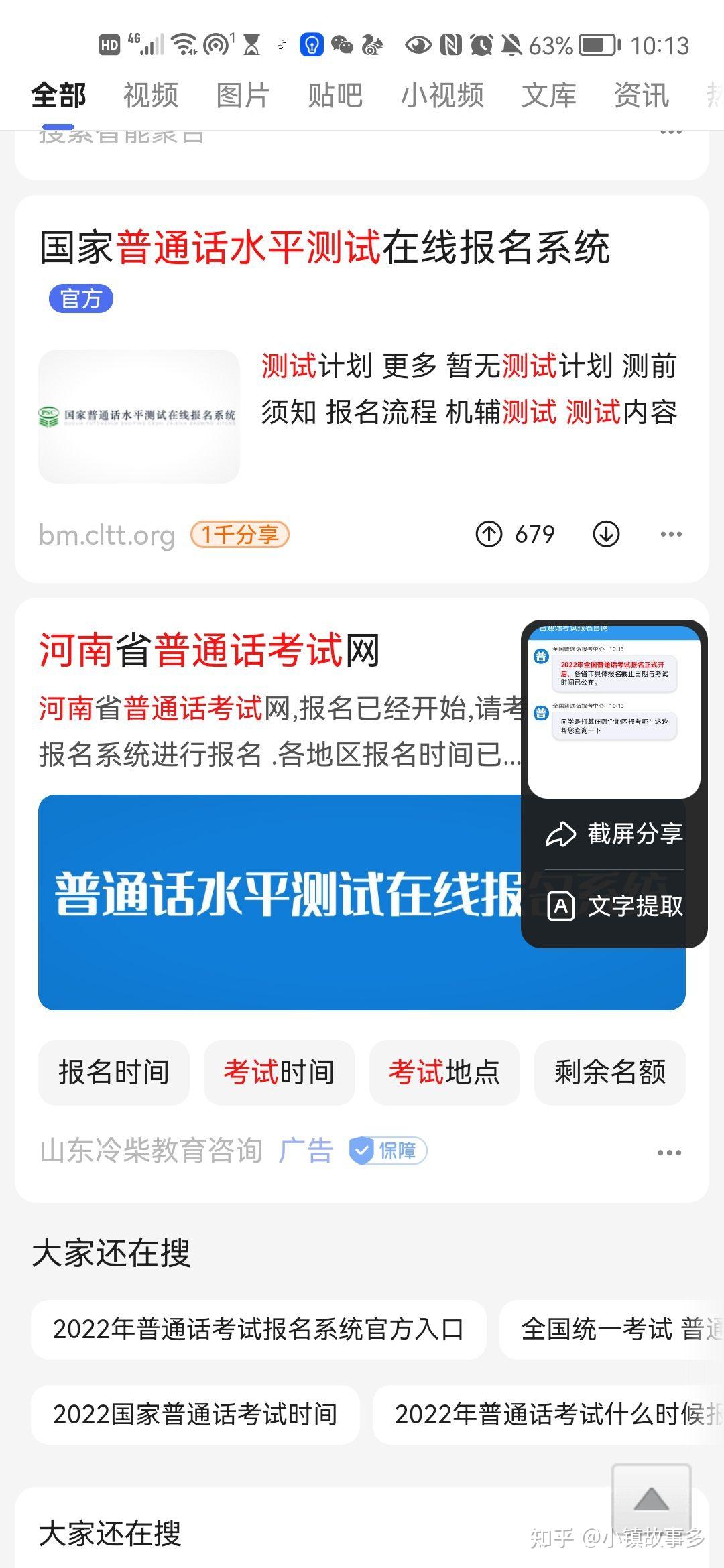Select the 考试时间 chip
The width and height of the screenshot is (724, 1568).
point(279,1072)
